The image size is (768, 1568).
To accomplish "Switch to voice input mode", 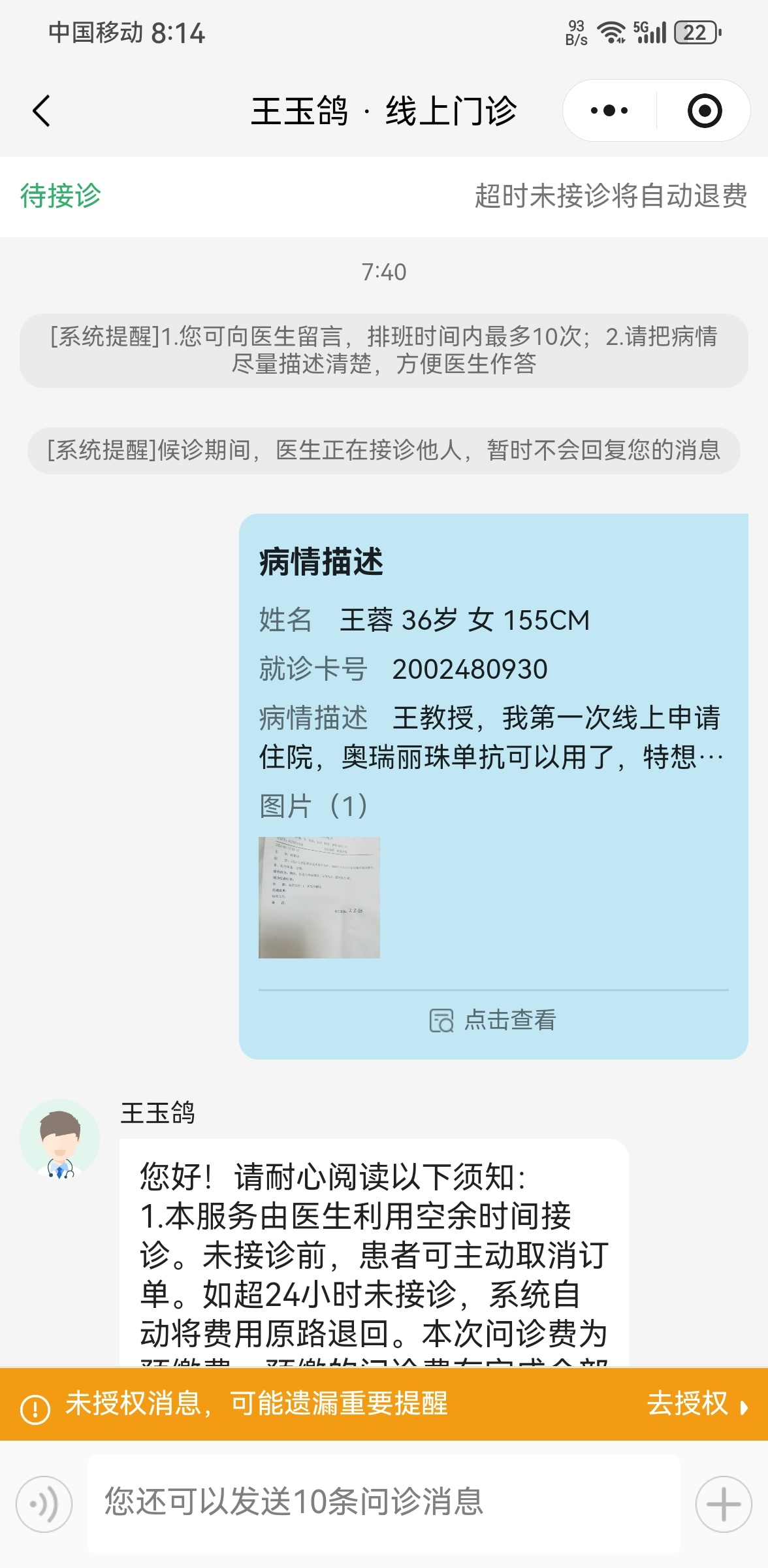I will [44, 1504].
